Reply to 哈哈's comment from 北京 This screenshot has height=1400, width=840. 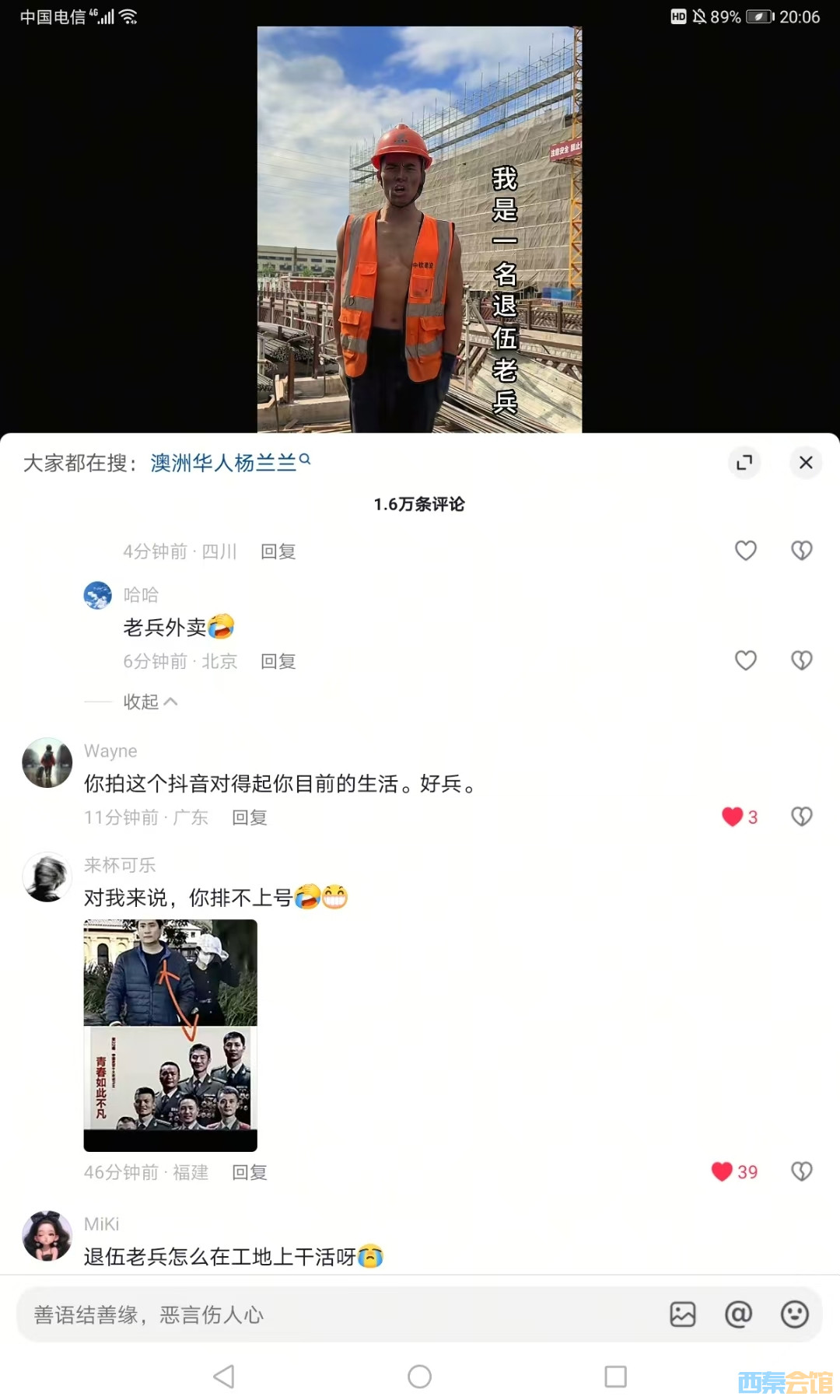pyautogui.click(x=278, y=661)
